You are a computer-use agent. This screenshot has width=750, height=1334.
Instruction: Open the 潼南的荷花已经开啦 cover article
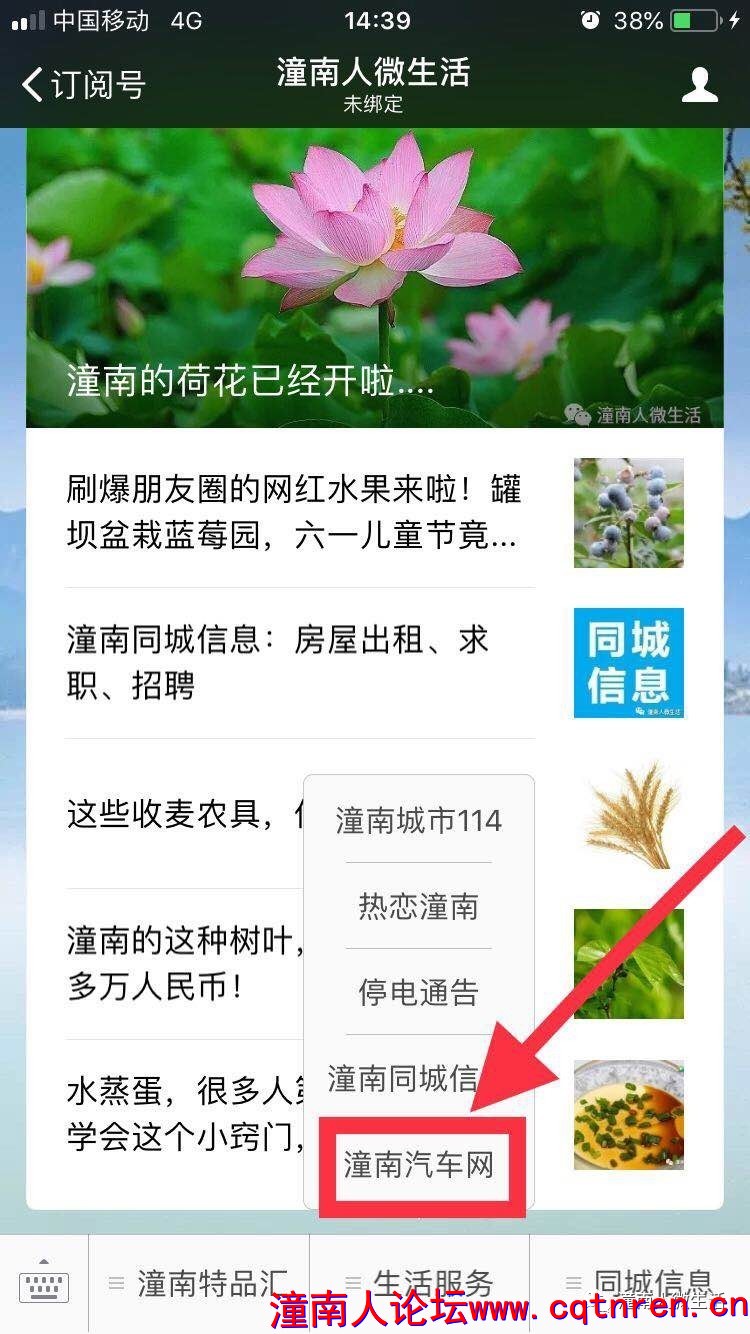374,279
